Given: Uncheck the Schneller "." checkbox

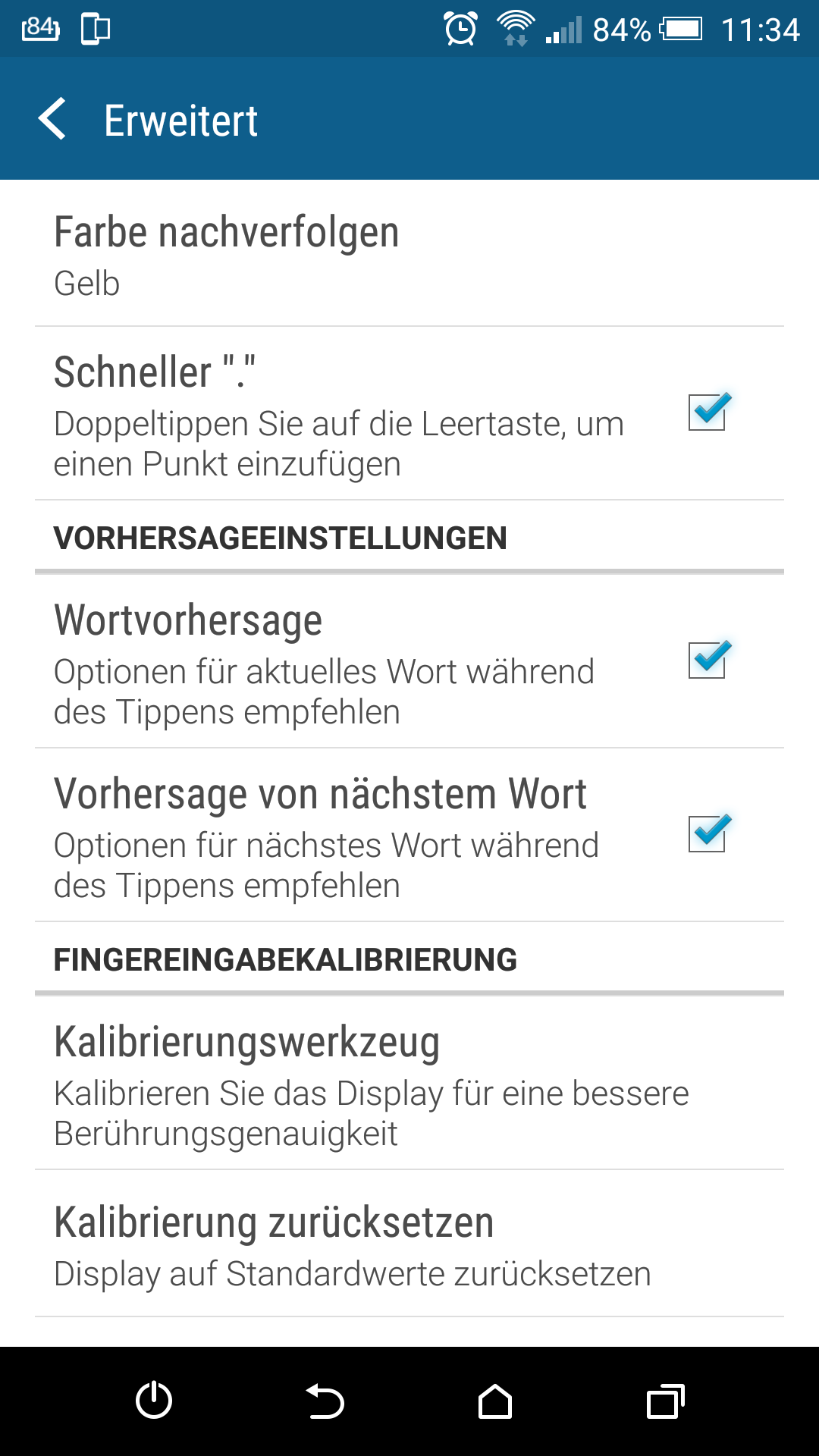Looking at the screenshot, I should pos(708,413).
